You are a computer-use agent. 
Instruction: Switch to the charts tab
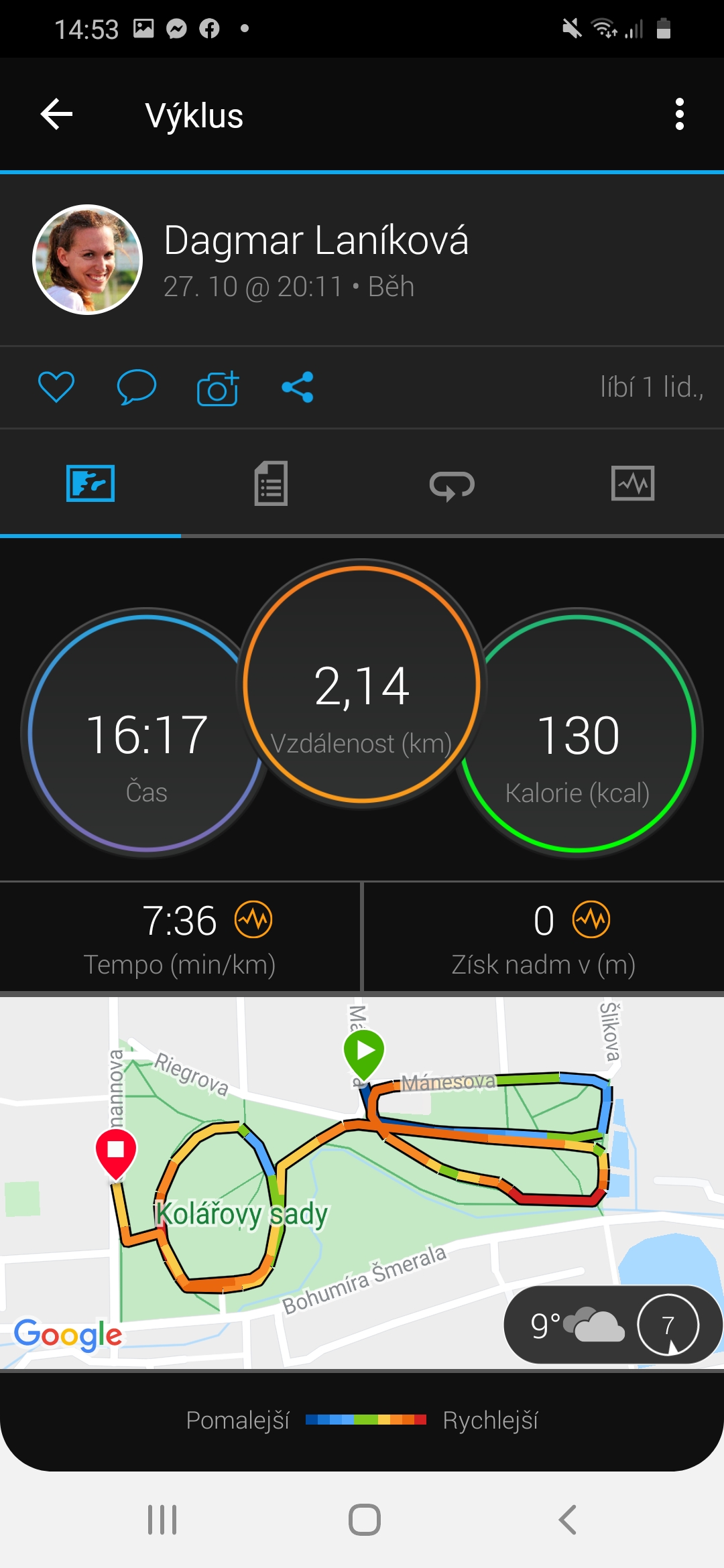point(633,483)
